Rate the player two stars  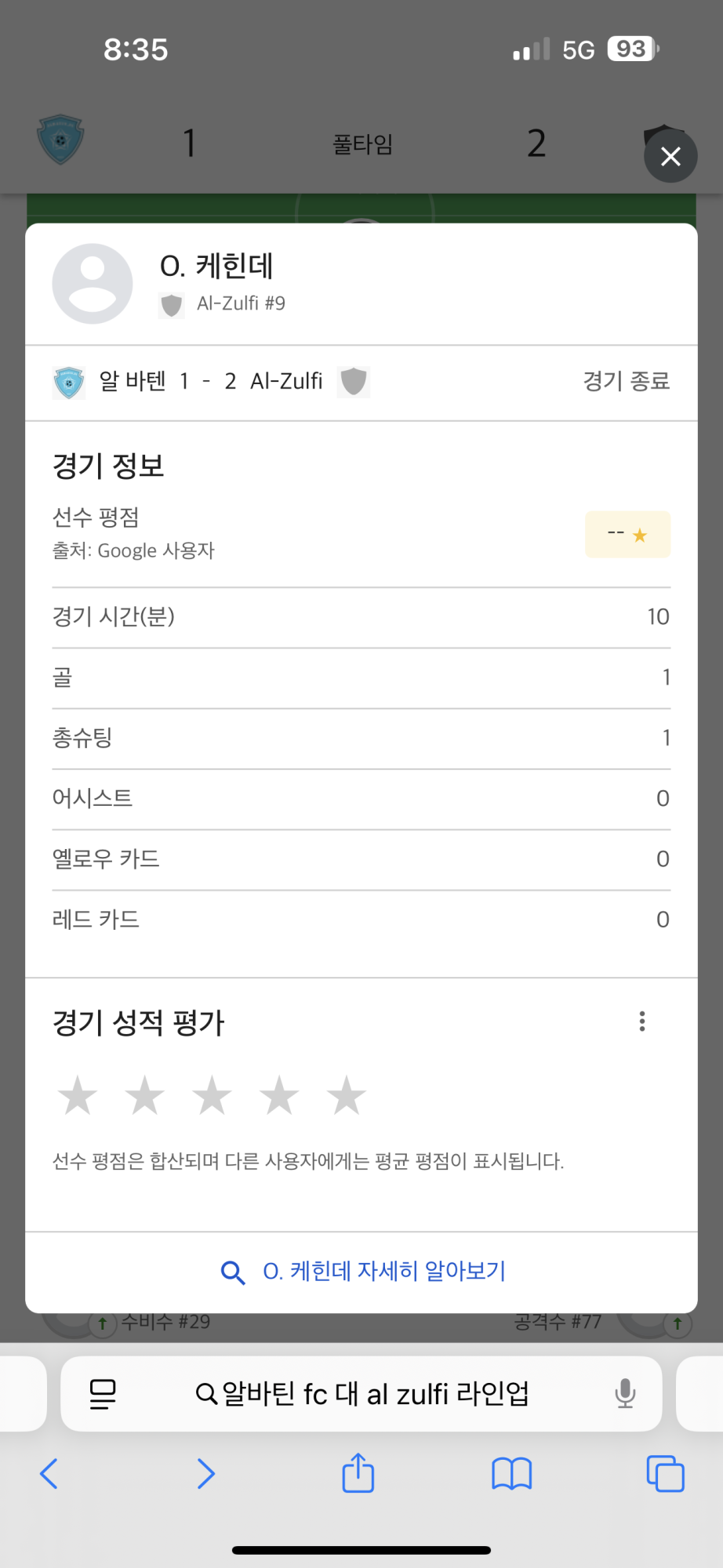[x=145, y=1095]
